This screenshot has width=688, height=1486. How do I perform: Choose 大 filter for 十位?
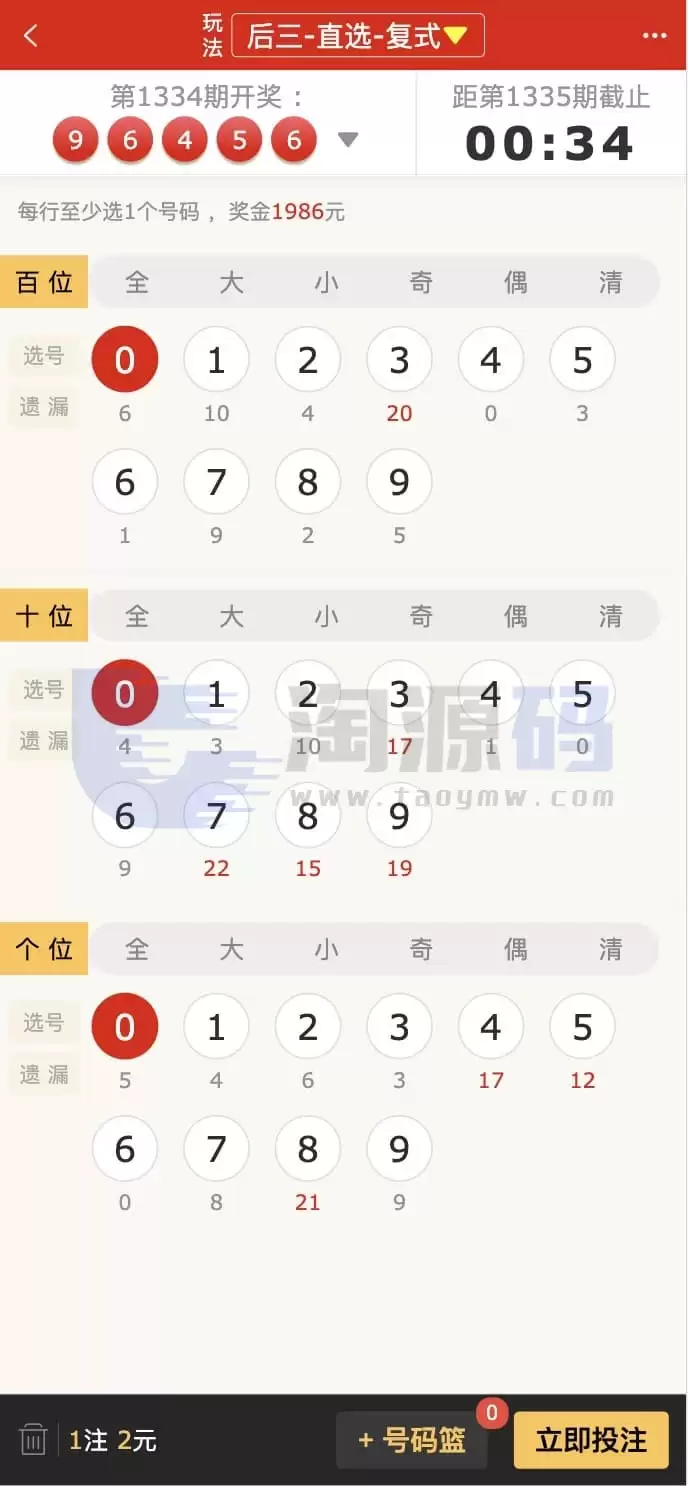[x=231, y=616]
